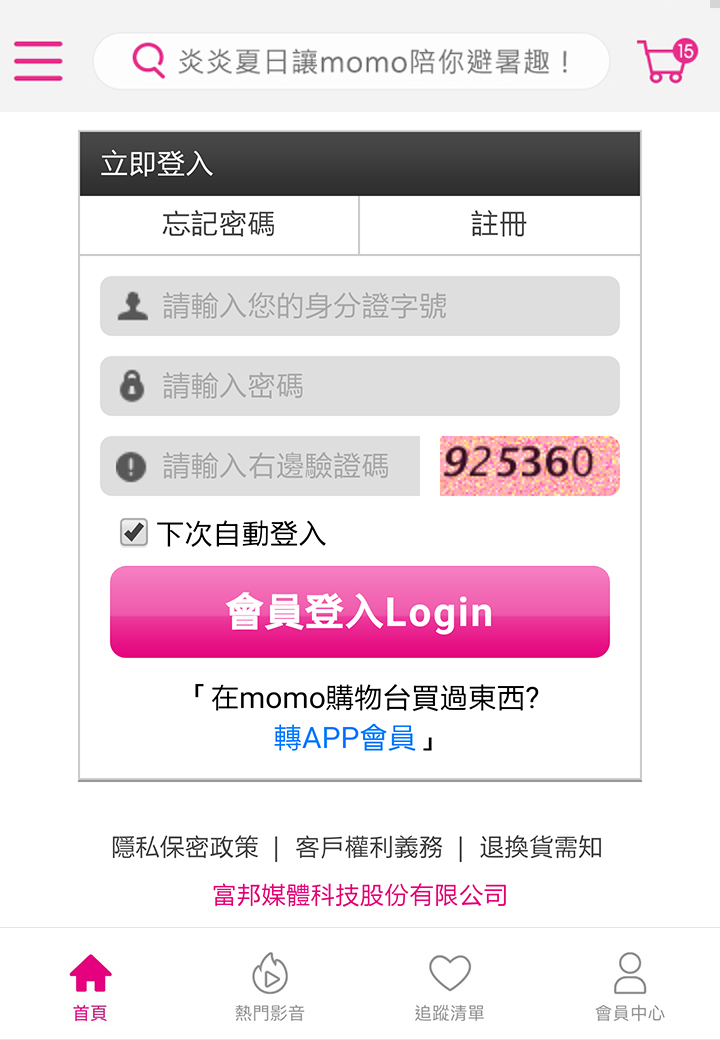
Task: Uncheck 下次自動登入 auto login
Action: [134, 533]
